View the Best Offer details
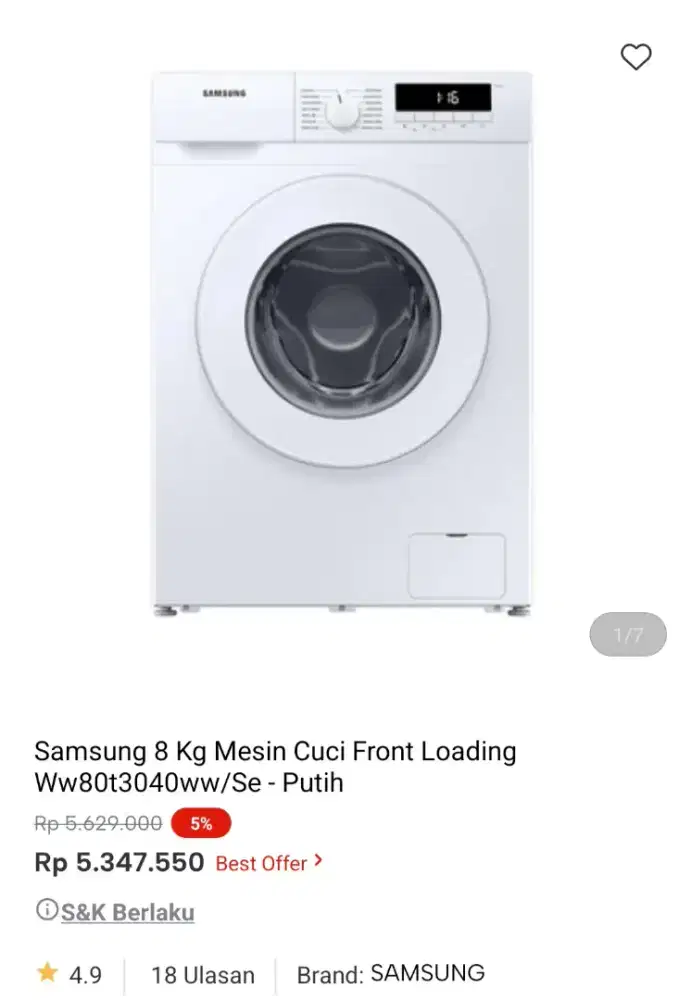 (268, 863)
